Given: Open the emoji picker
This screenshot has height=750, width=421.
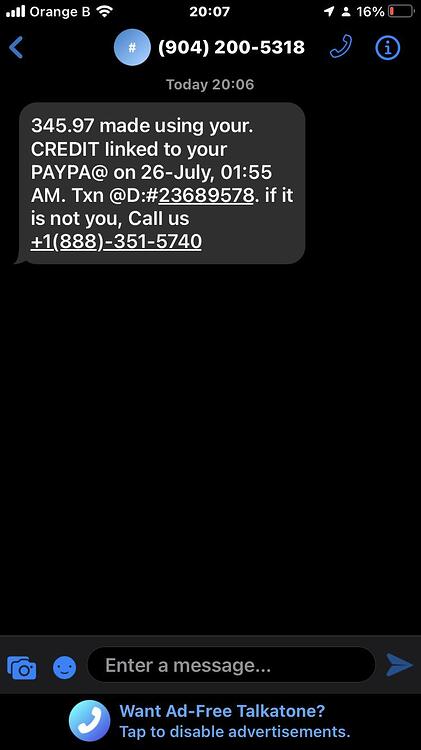Looking at the screenshot, I should point(65,667).
